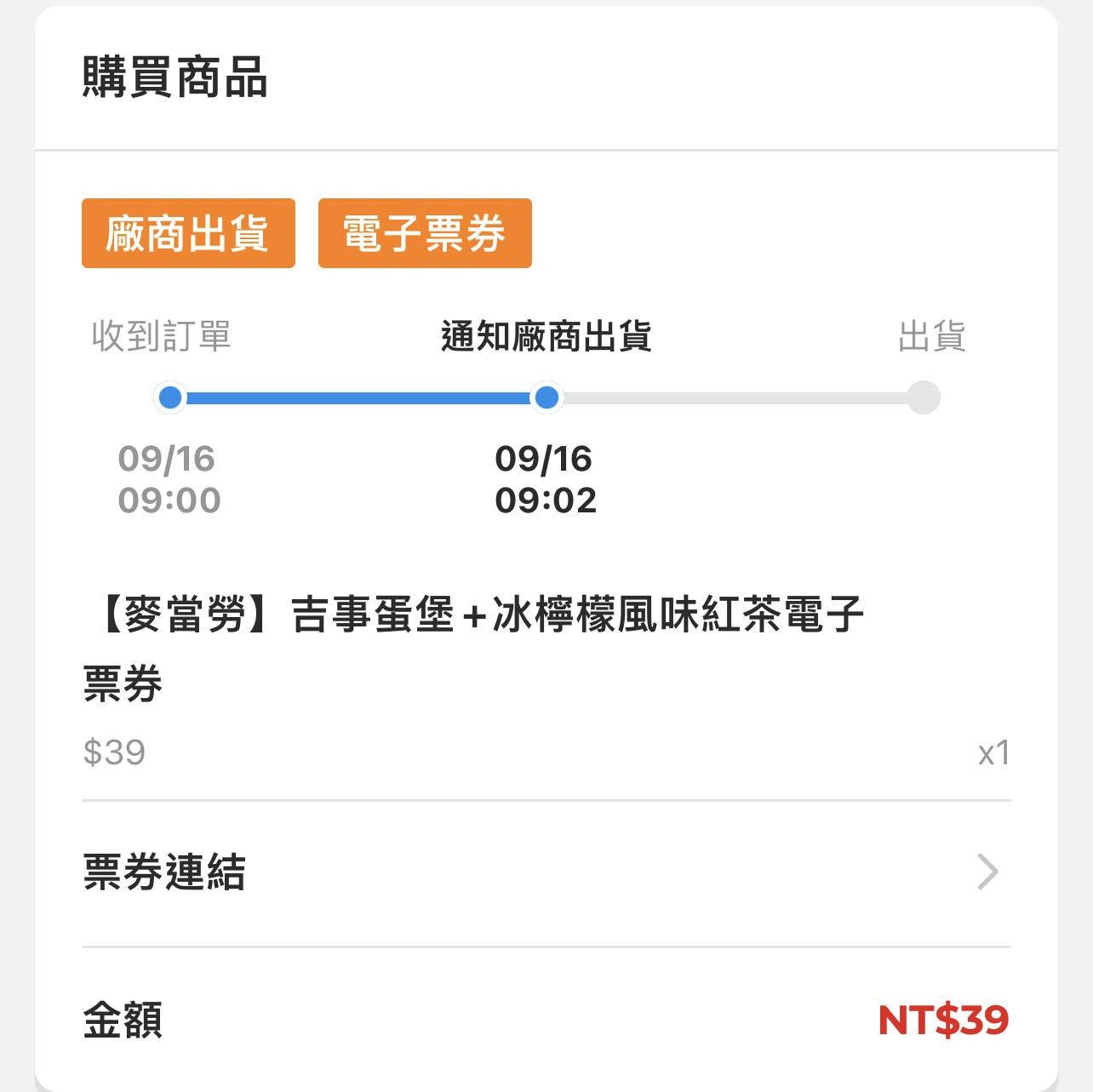Open the 票券連結 voucher link row
Image resolution: width=1093 pixels, height=1092 pixels.
click(545, 872)
